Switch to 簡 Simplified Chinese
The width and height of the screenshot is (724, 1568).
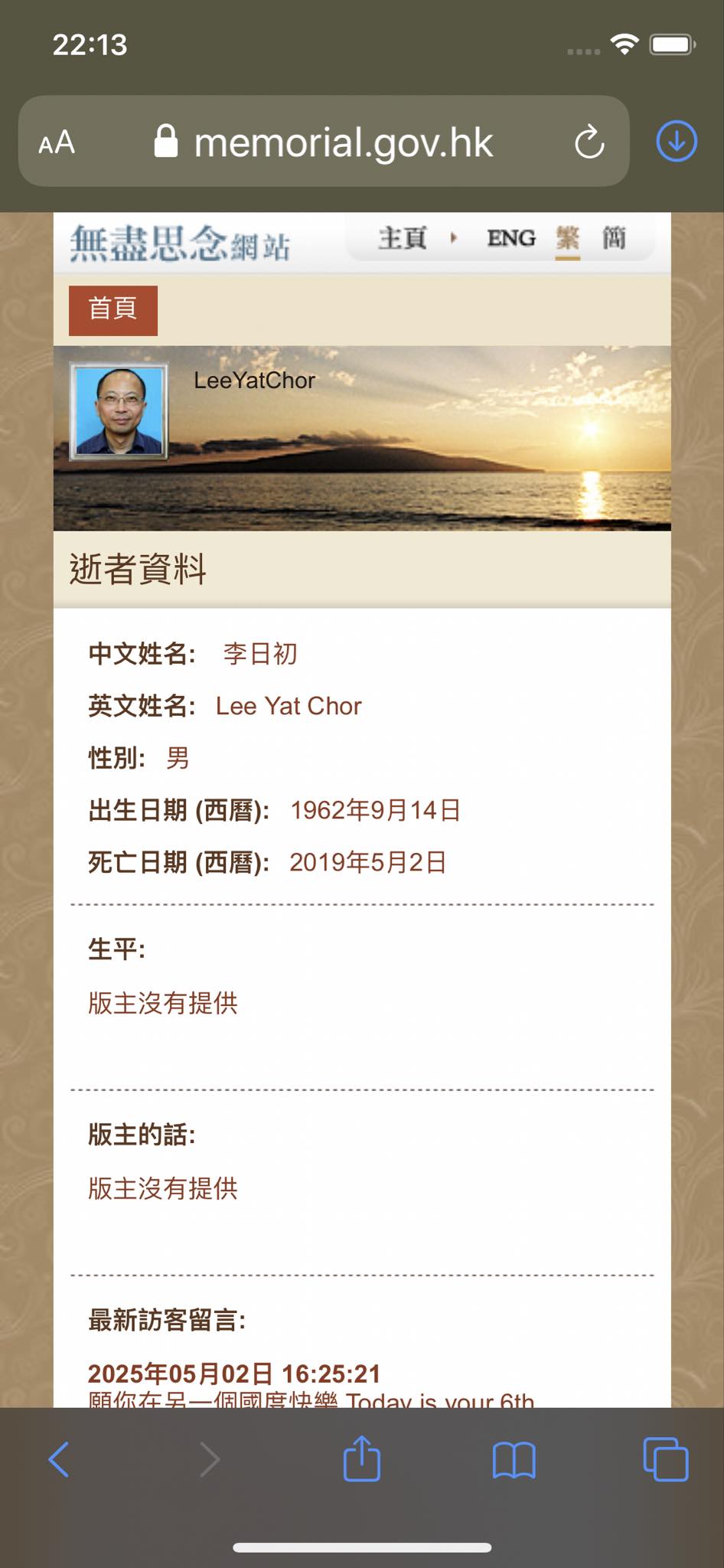614,239
